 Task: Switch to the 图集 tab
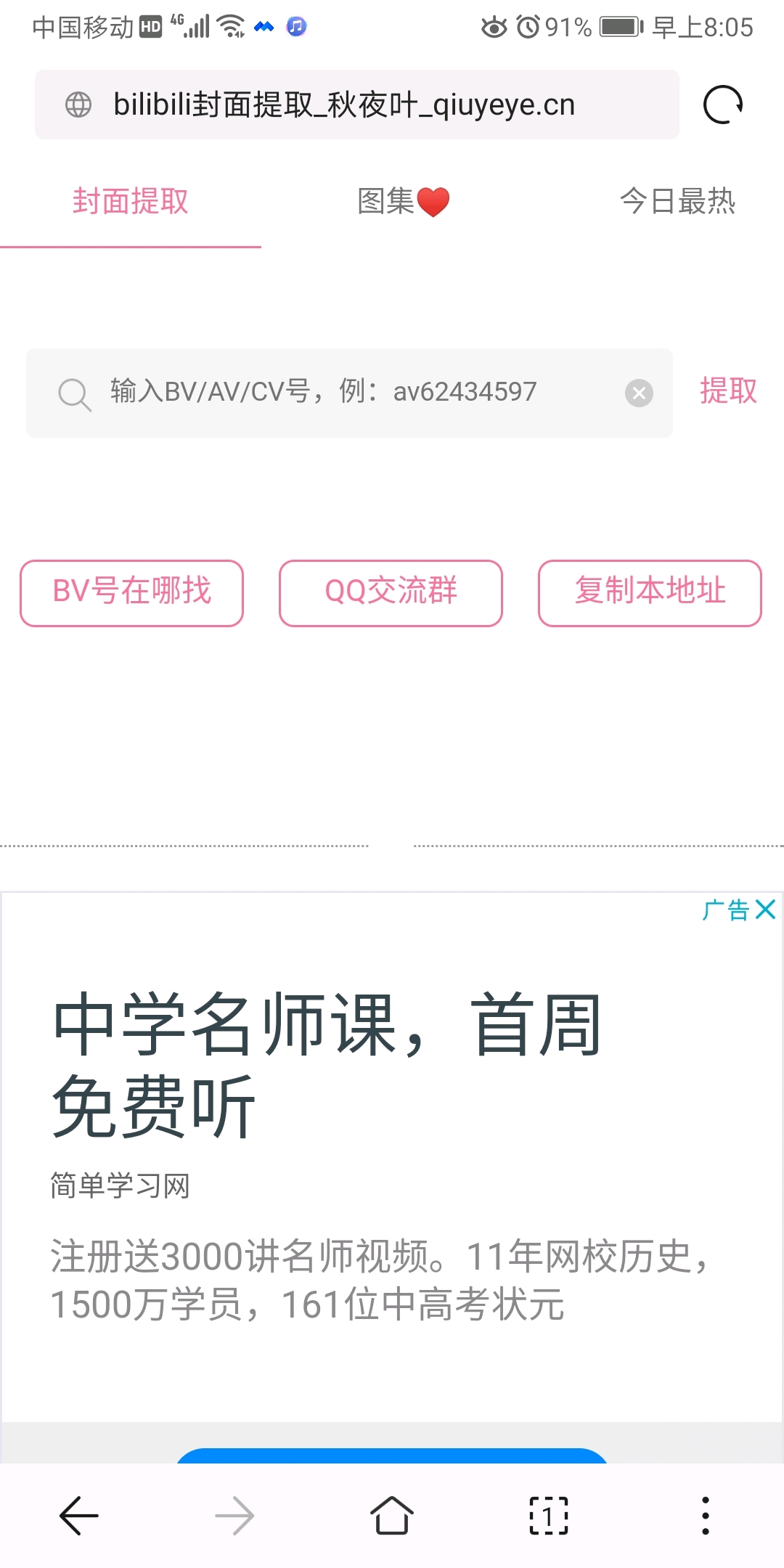[403, 202]
